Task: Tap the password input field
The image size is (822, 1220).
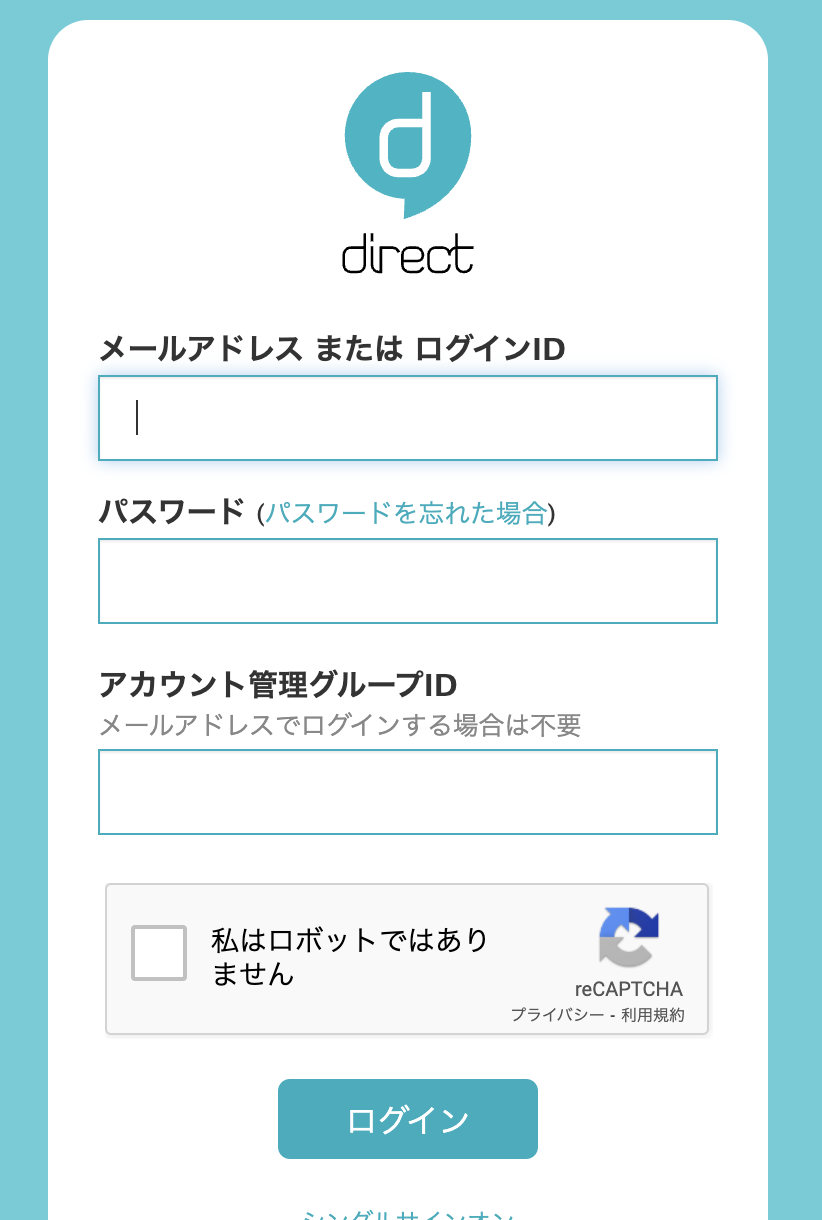Action: click(x=408, y=581)
